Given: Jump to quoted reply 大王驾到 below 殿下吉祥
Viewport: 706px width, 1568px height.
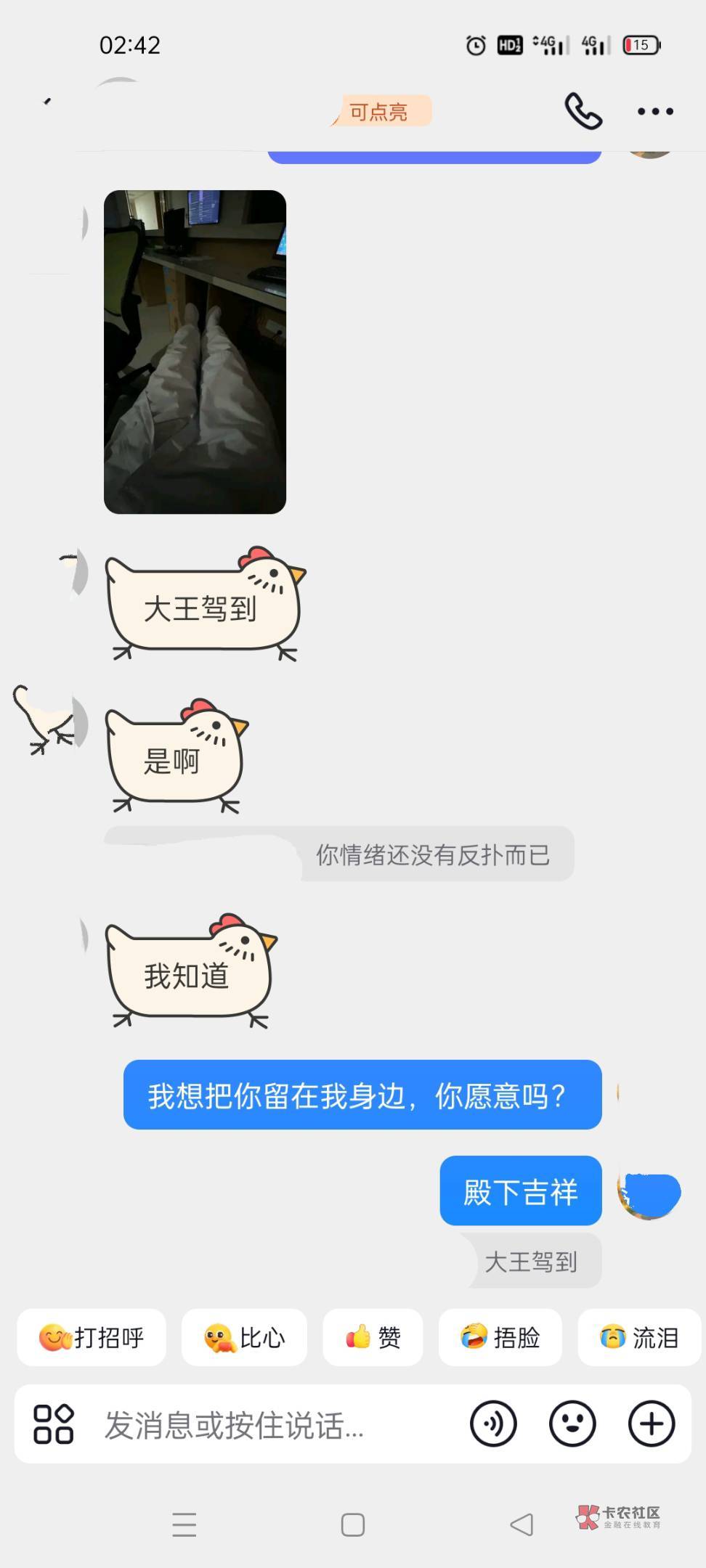Looking at the screenshot, I should pos(532,1262).
